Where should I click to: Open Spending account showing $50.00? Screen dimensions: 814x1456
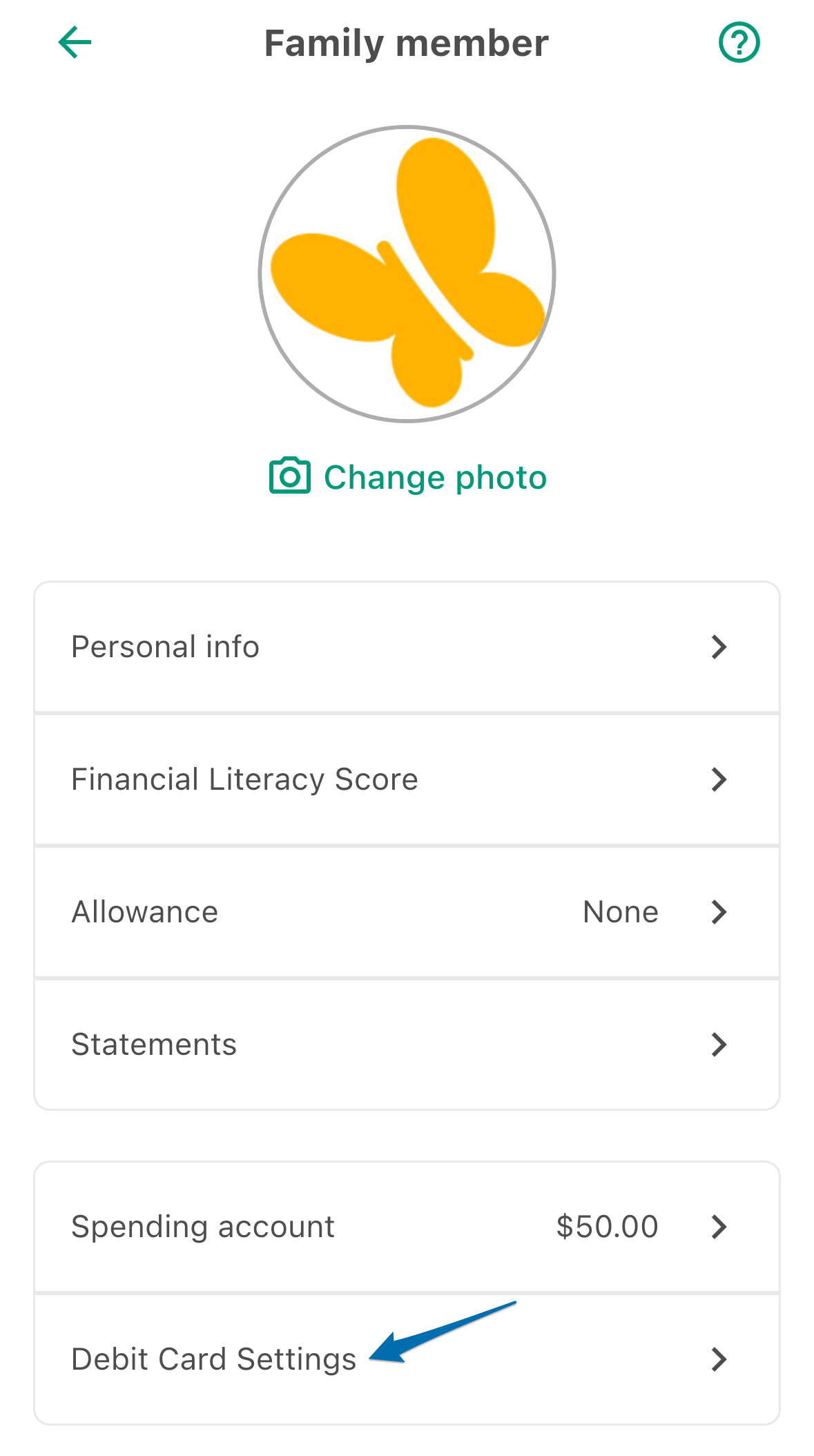[x=407, y=1227]
